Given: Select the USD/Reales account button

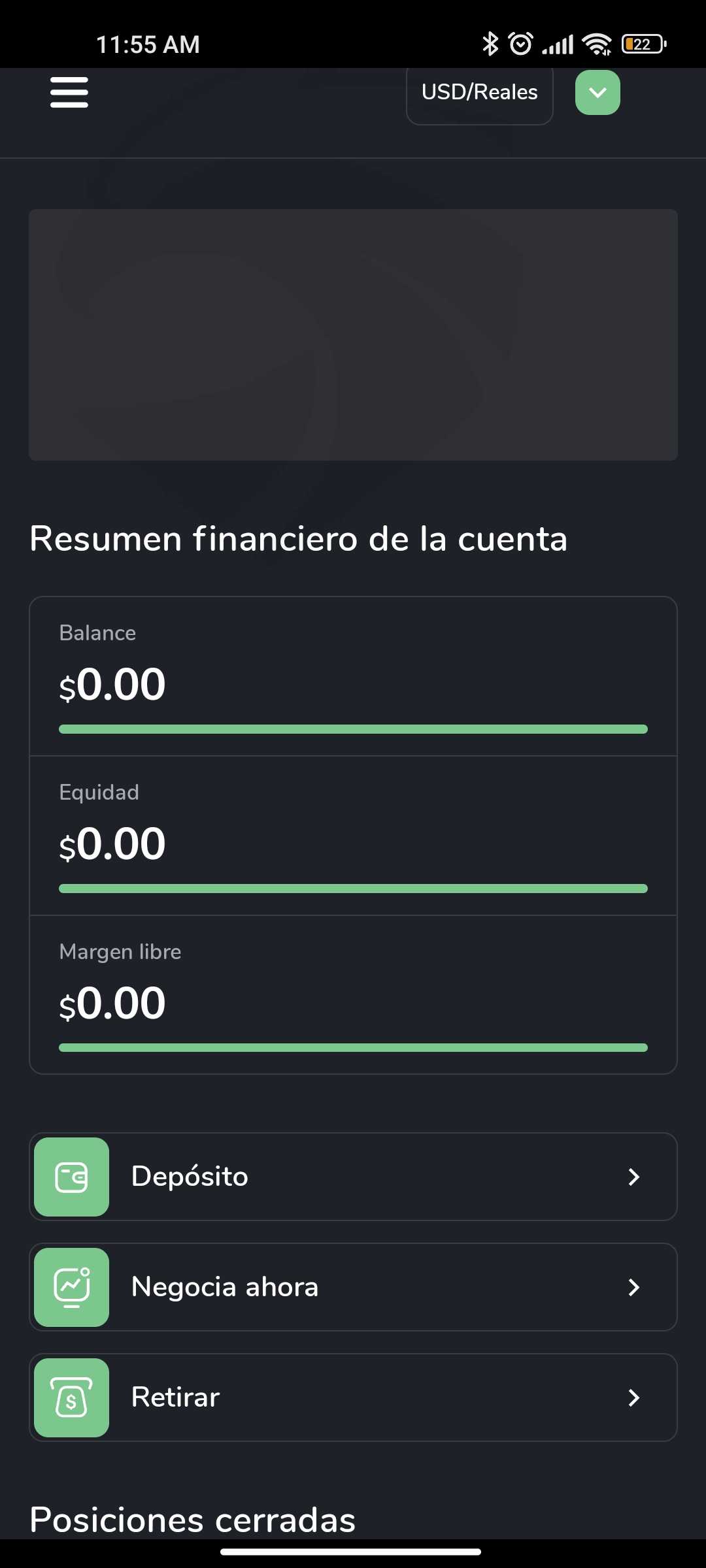Looking at the screenshot, I should tap(480, 93).
